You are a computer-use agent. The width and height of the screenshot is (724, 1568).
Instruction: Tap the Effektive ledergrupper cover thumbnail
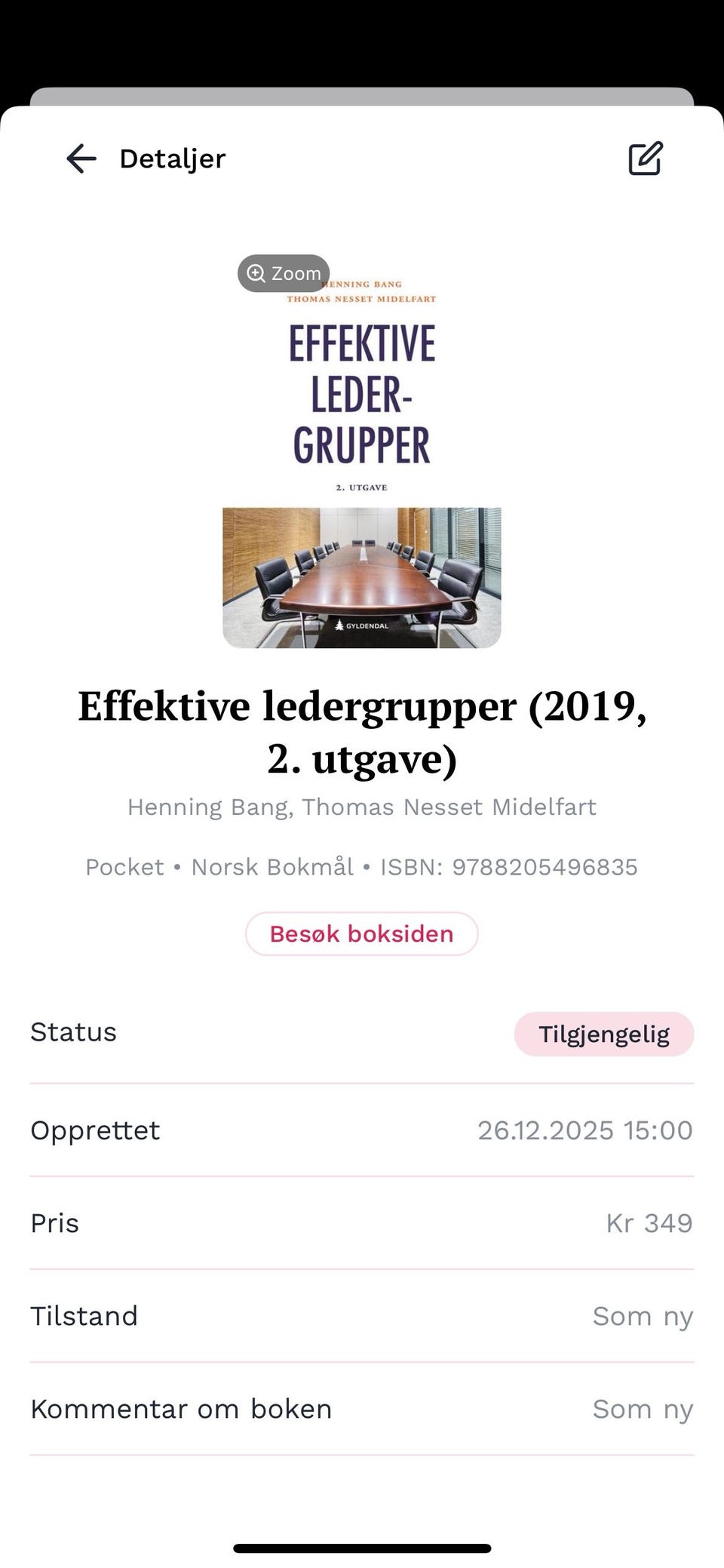pos(361,453)
